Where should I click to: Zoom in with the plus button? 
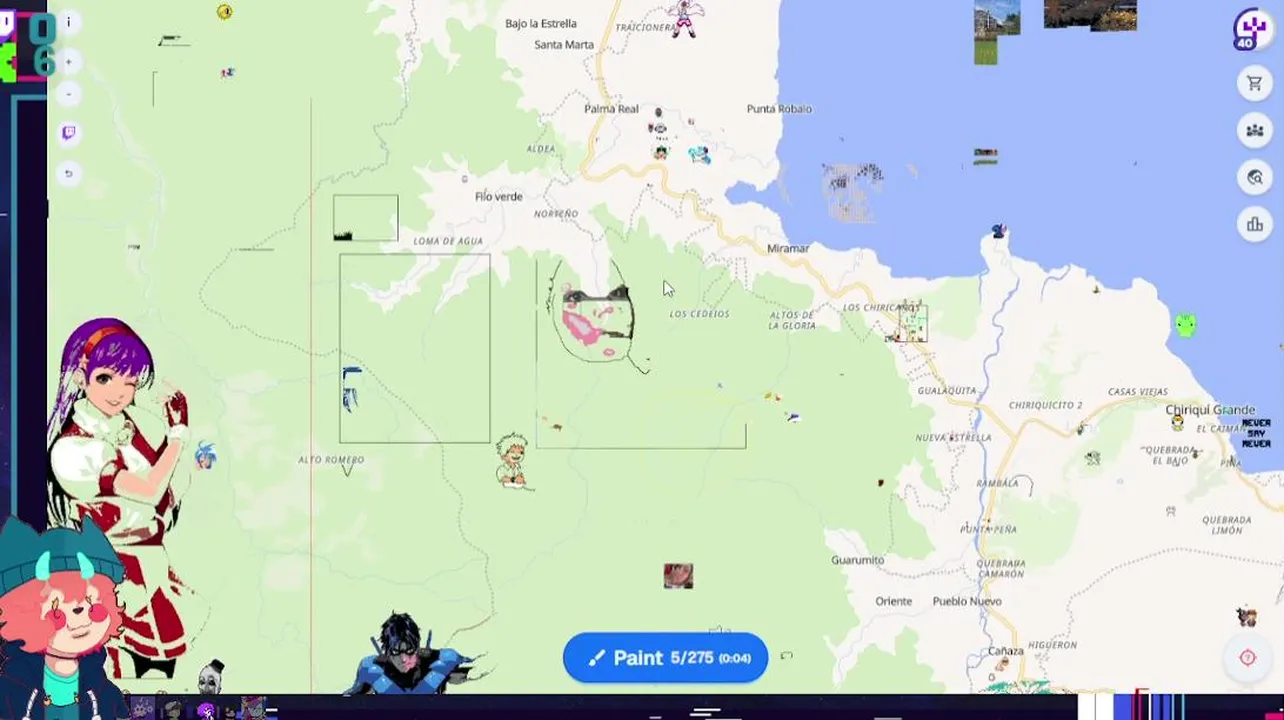[68, 62]
